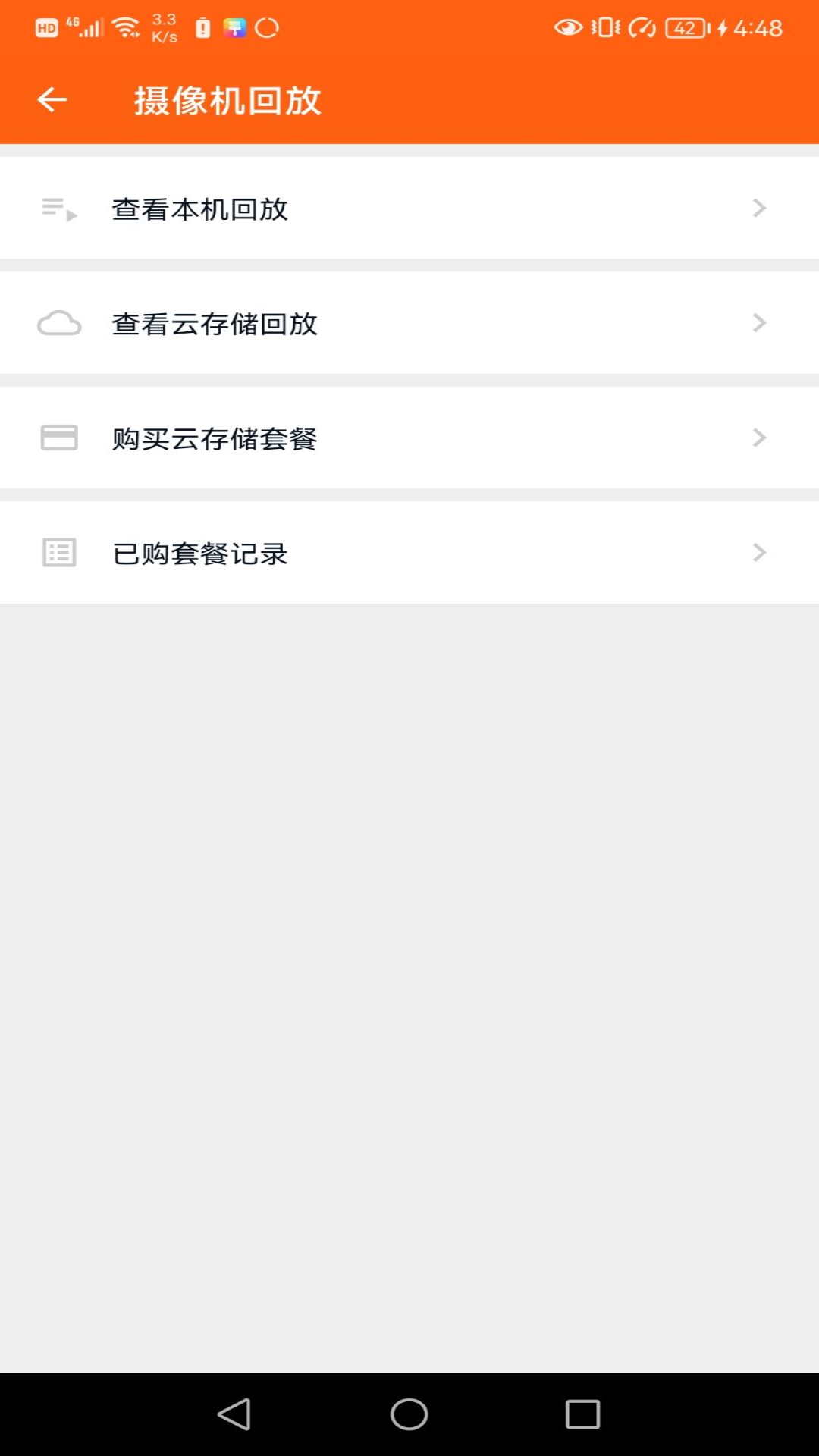Click the local playback list icon
The image size is (819, 1456).
59,209
